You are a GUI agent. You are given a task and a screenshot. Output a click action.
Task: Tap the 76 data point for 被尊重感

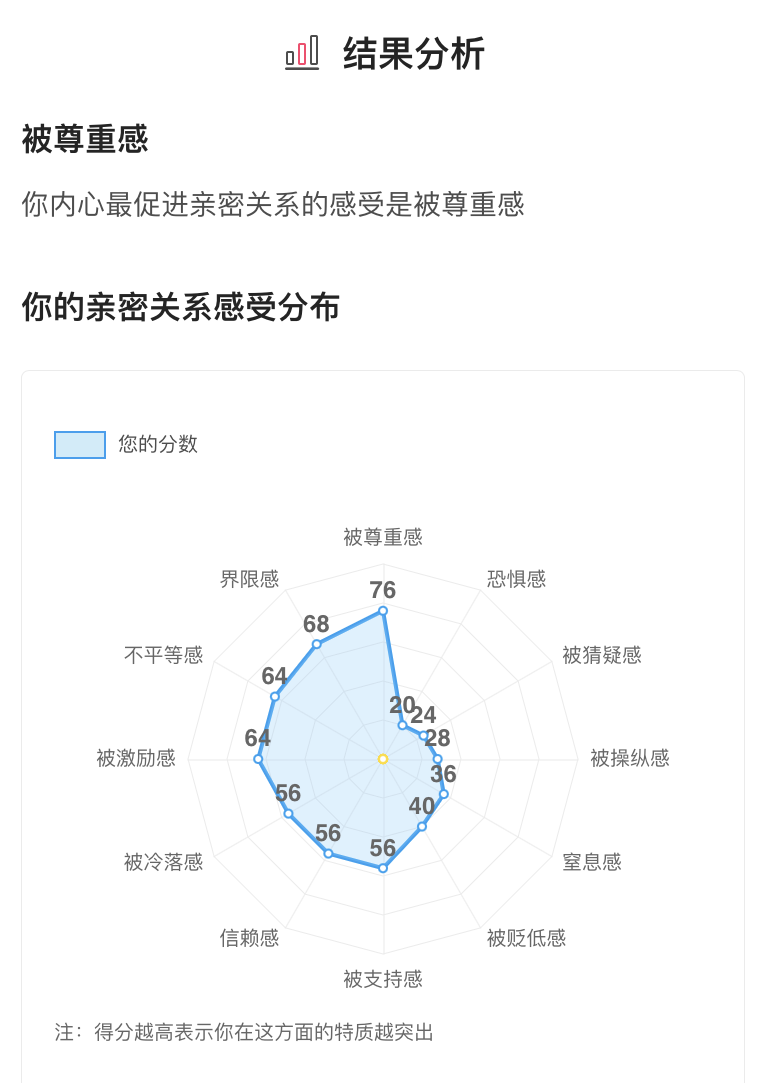(383, 611)
